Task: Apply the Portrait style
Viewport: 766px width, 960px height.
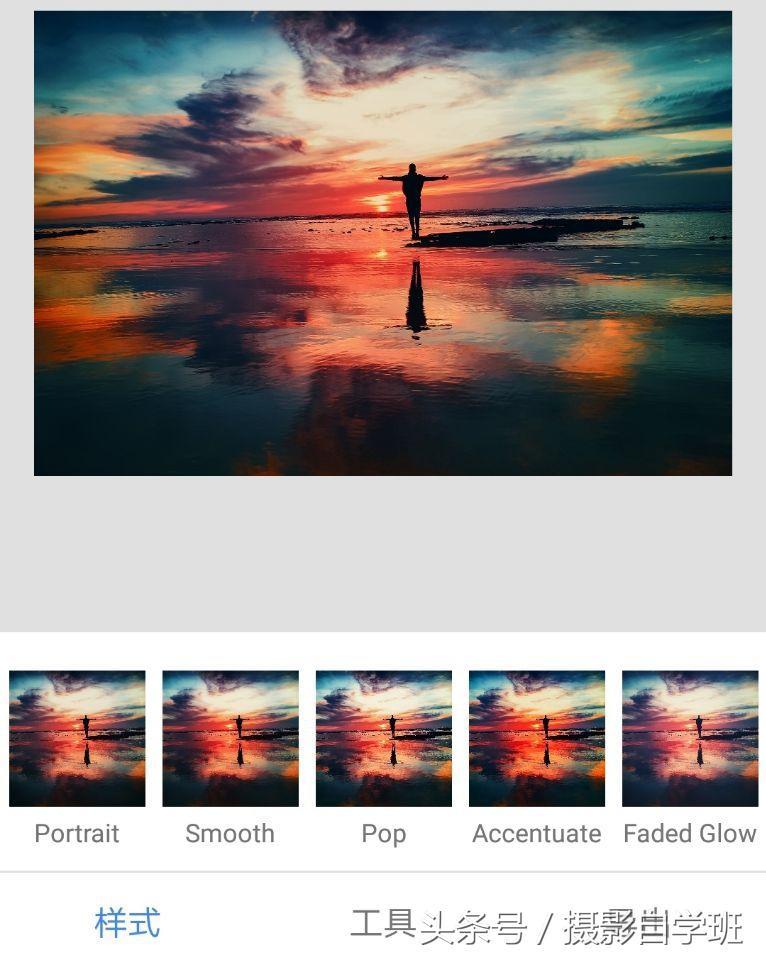Action: tap(77, 738)
